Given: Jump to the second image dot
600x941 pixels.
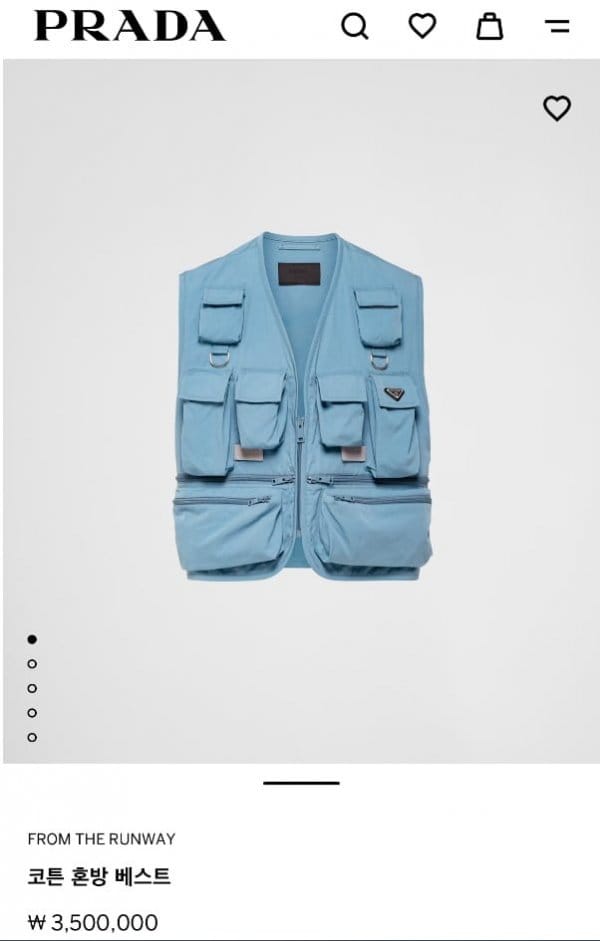Looking at the screenshot, I should [32, 663].
